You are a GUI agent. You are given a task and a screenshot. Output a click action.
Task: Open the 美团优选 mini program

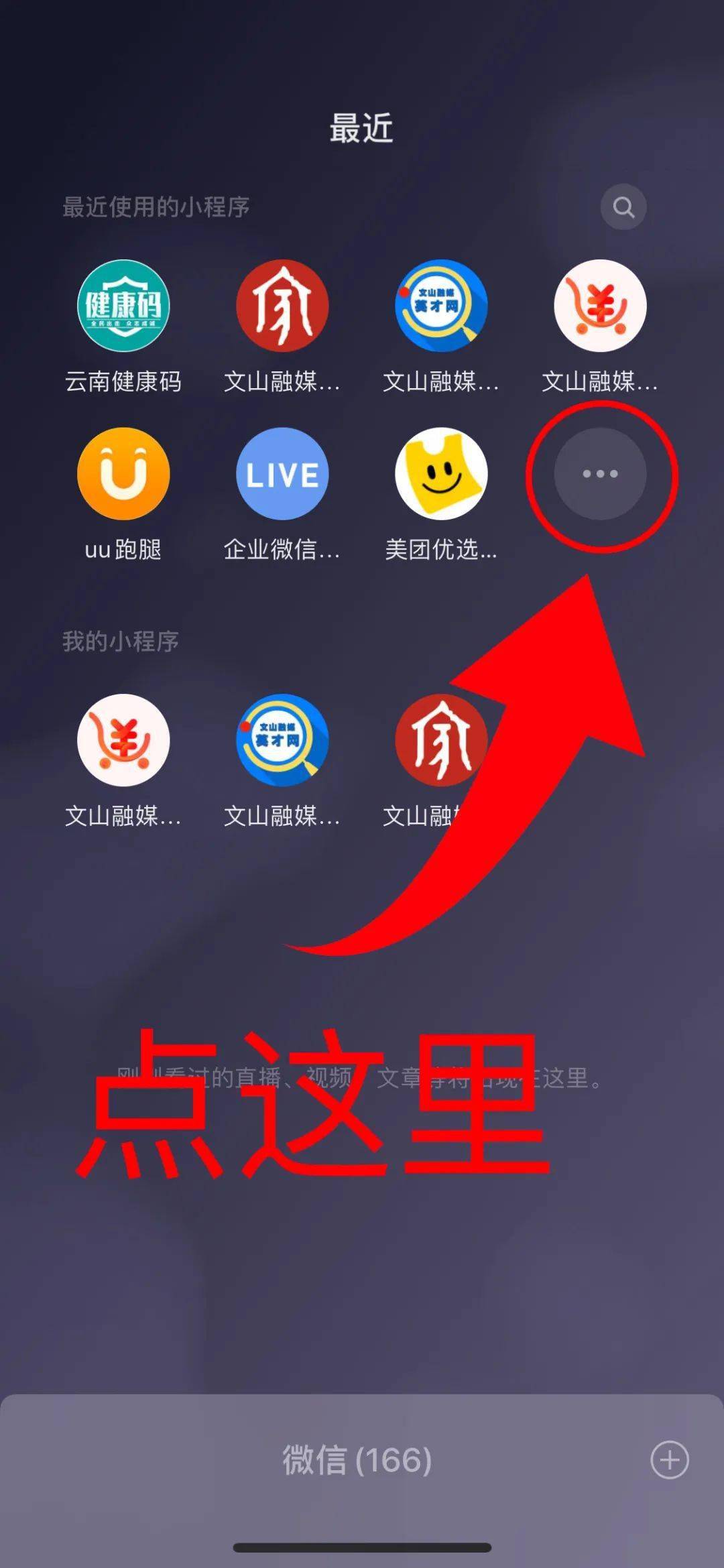441,474
